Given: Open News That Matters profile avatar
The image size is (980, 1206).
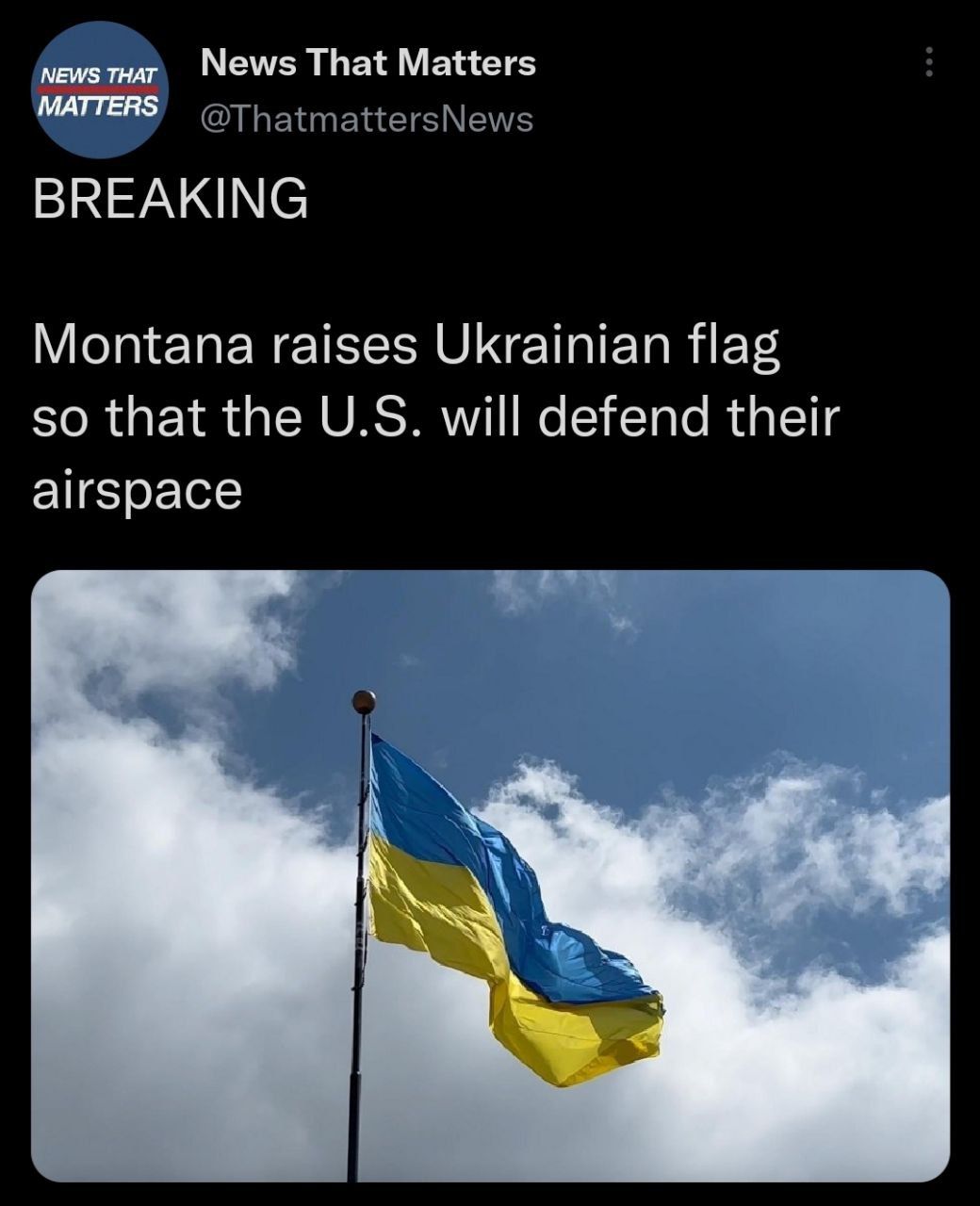Looking at the screenshot, I should pyautogui.click(x=99, y=90).
